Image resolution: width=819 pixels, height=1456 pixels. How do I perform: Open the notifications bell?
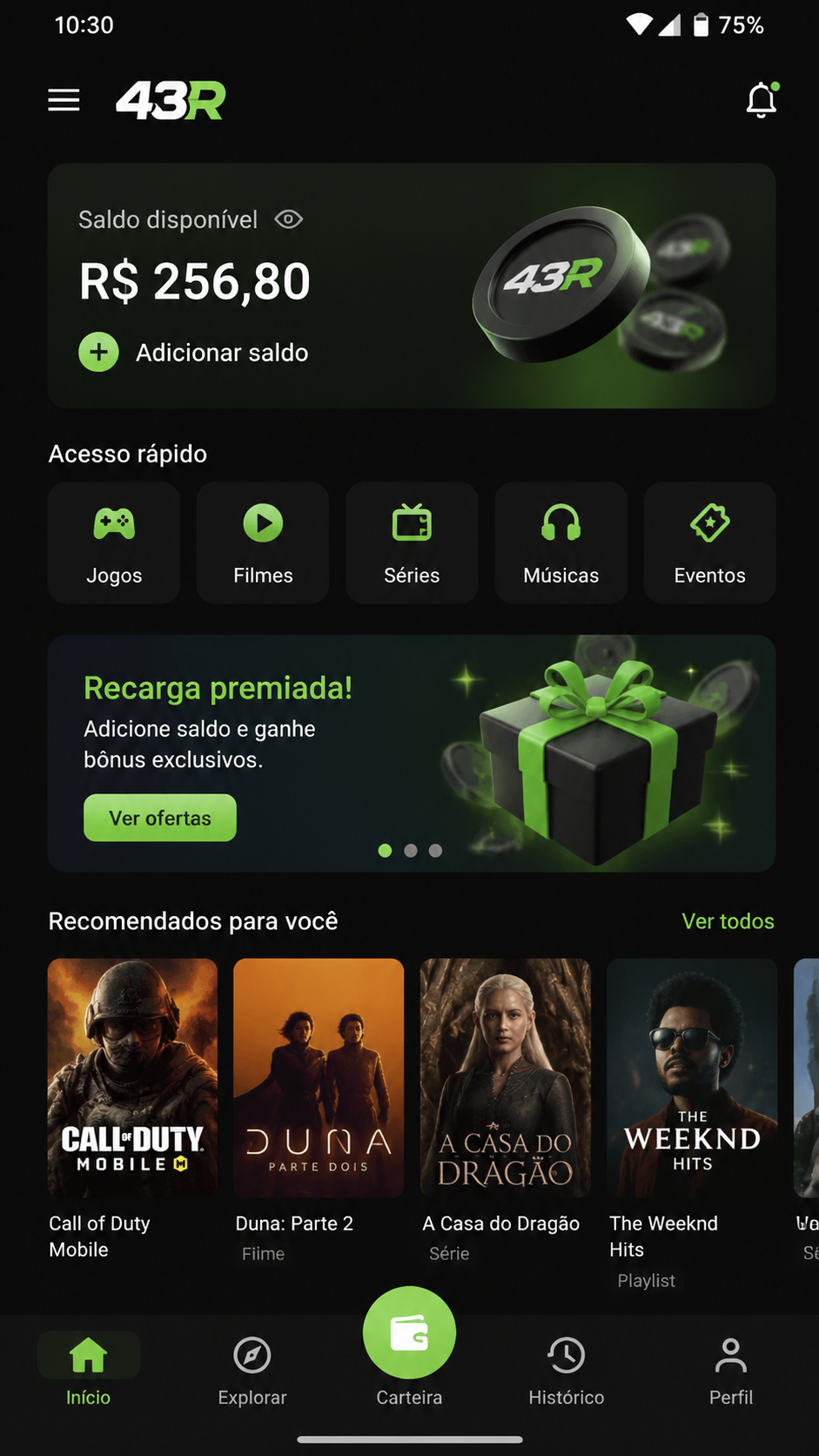coord(762,100)
